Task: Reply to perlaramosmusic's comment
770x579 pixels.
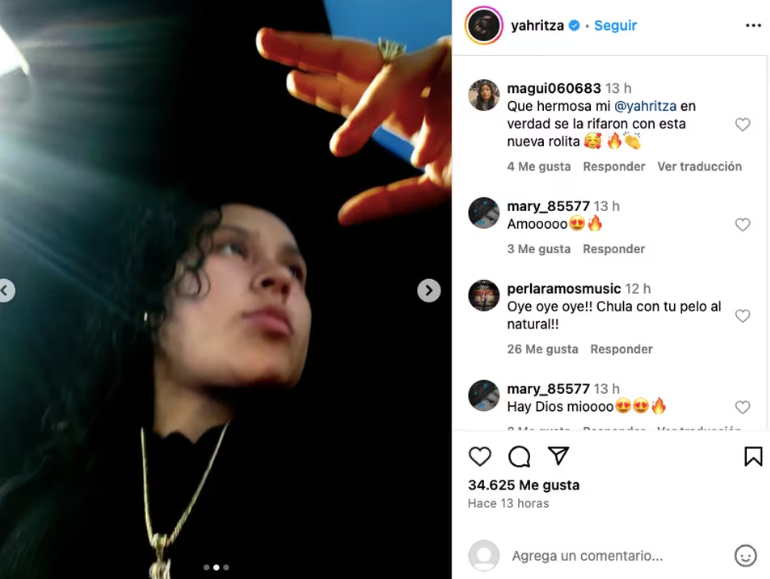Action: coord(621,349)
